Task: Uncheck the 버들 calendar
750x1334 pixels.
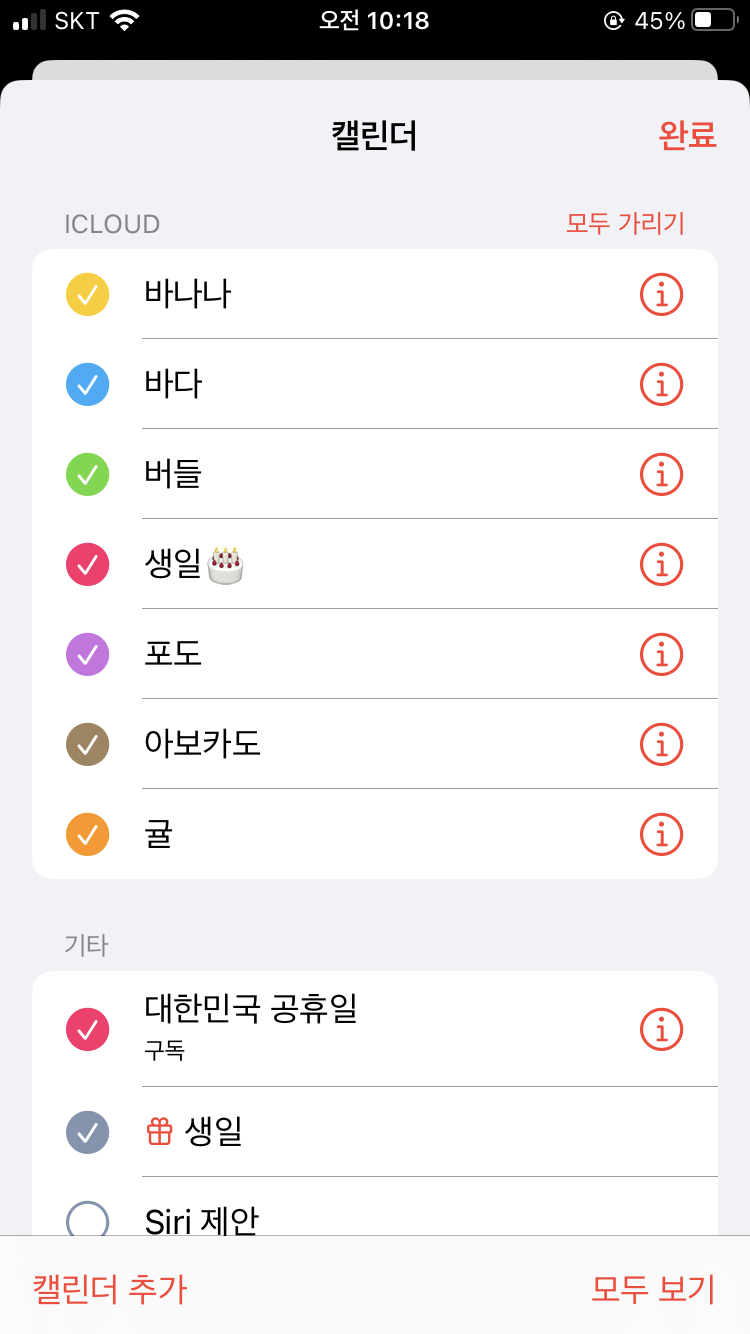Action: [x=88, y=474]
